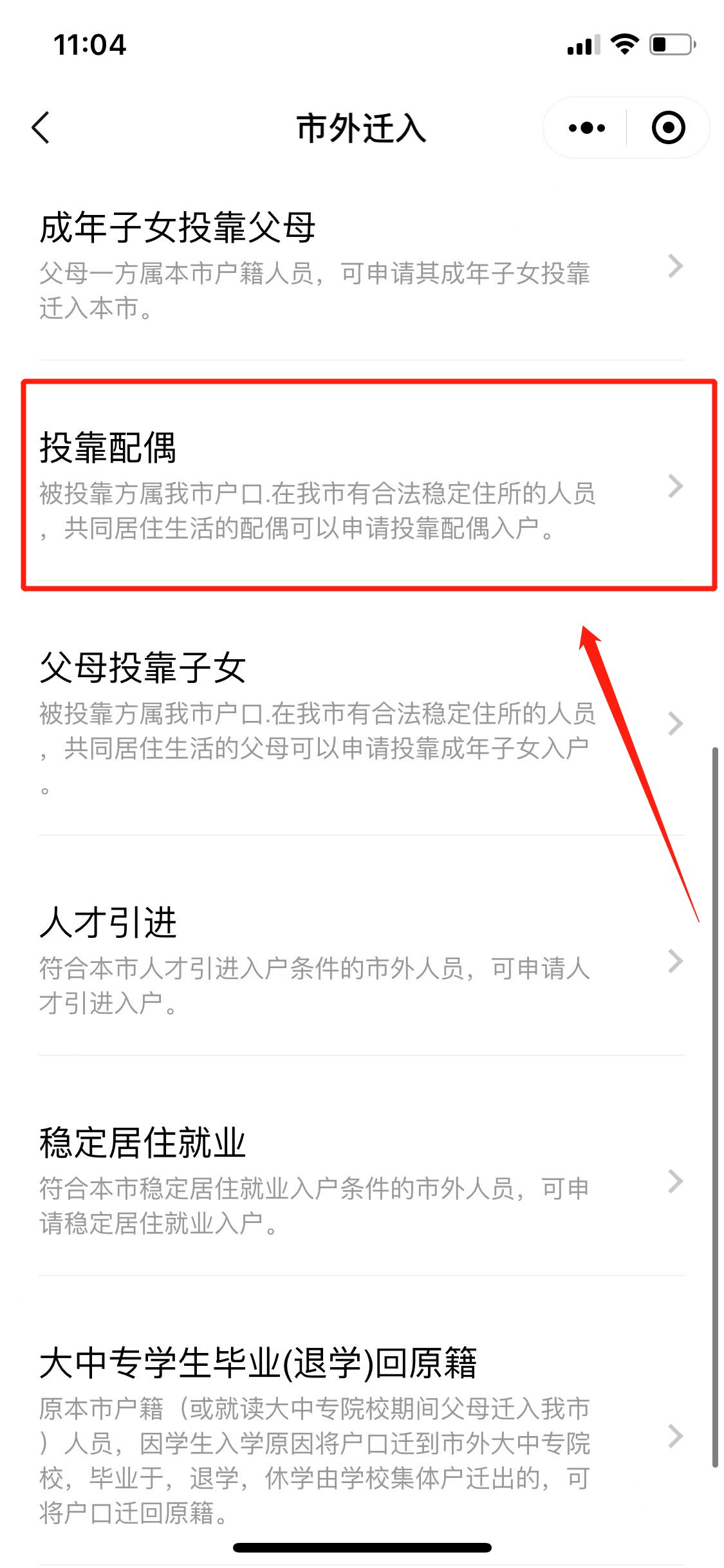The width and height of the screenshot is (724, 1568).
Task: Open 父母投靠子女 option
Action: coord(360,722)
